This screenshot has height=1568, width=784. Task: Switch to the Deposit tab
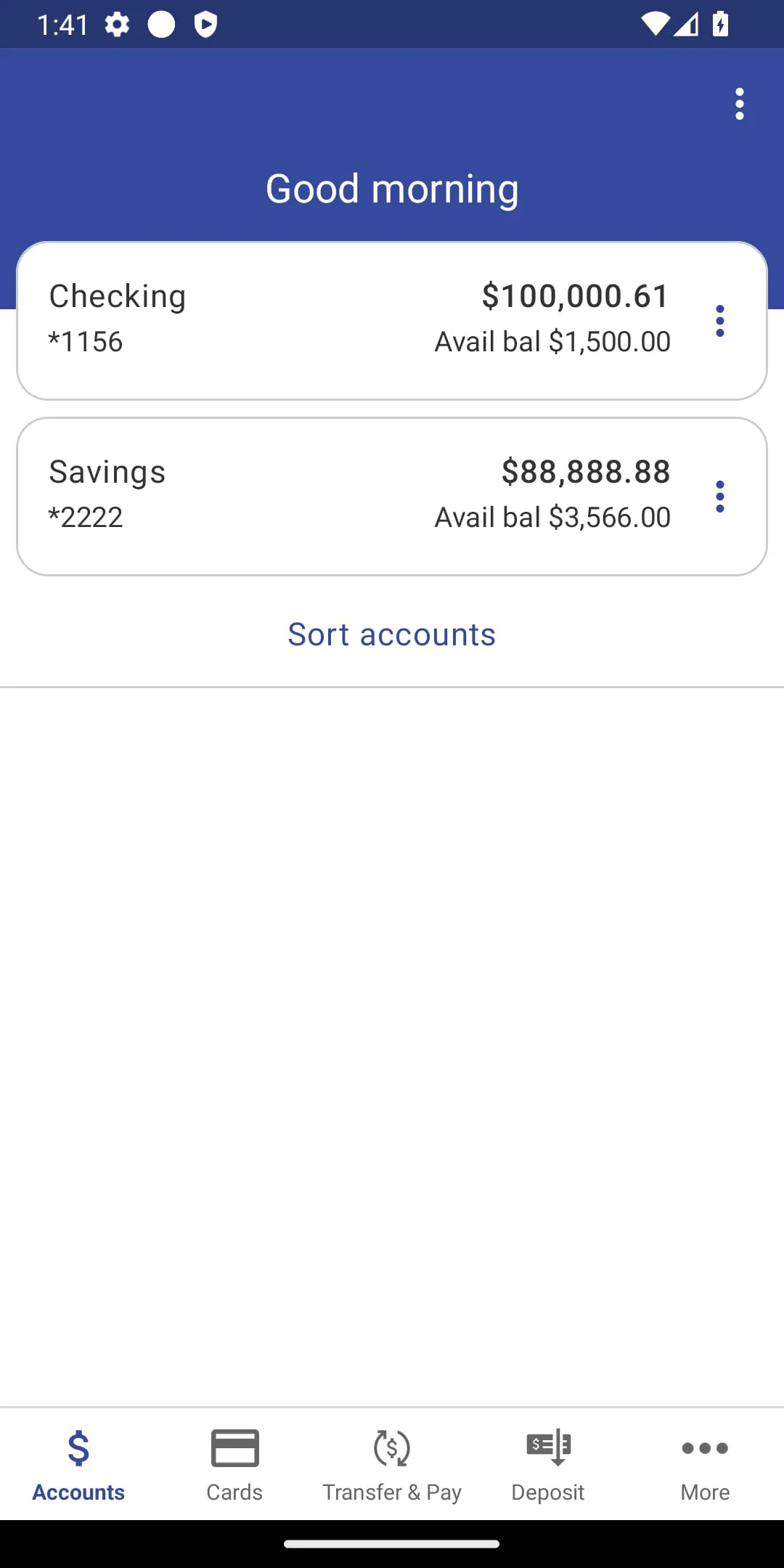click(x=548, y=1463)
